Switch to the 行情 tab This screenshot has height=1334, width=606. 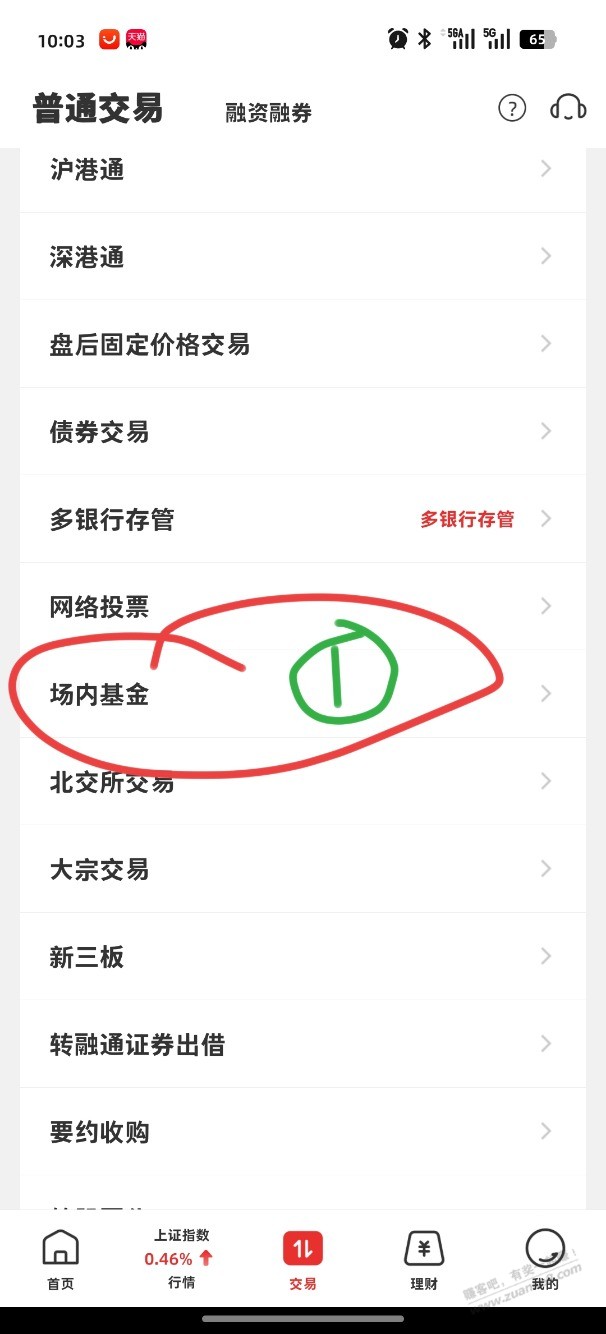[181, 1260]
